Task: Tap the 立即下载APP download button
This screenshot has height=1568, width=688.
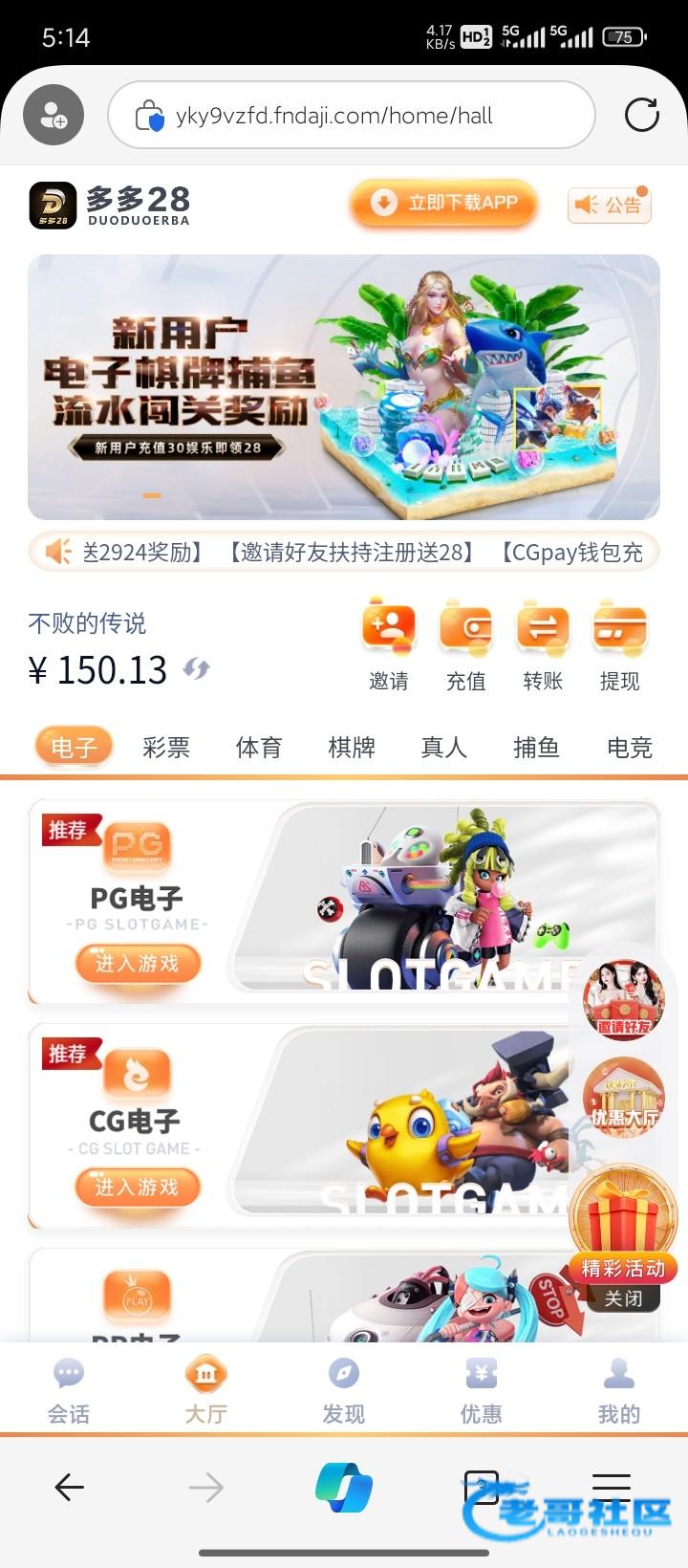Action: (445, 203)
